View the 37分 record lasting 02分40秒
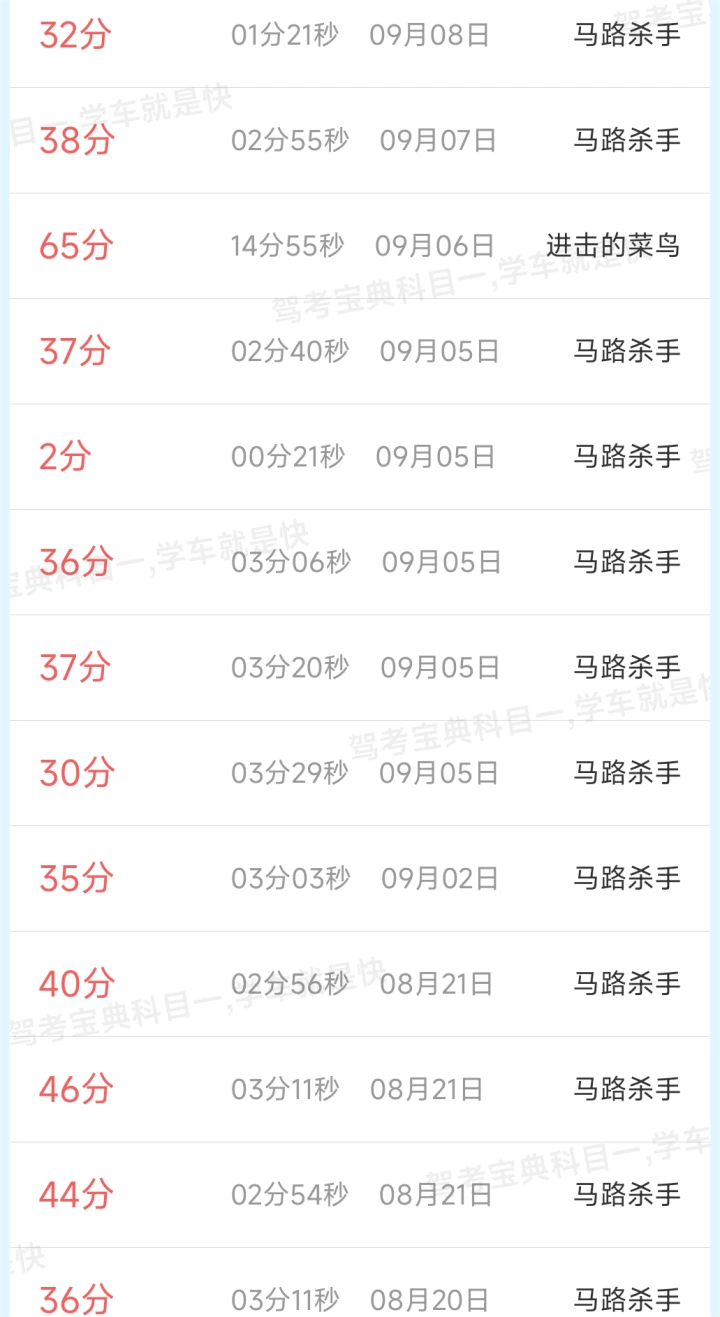720x1317 pixels. click(360, 352)
